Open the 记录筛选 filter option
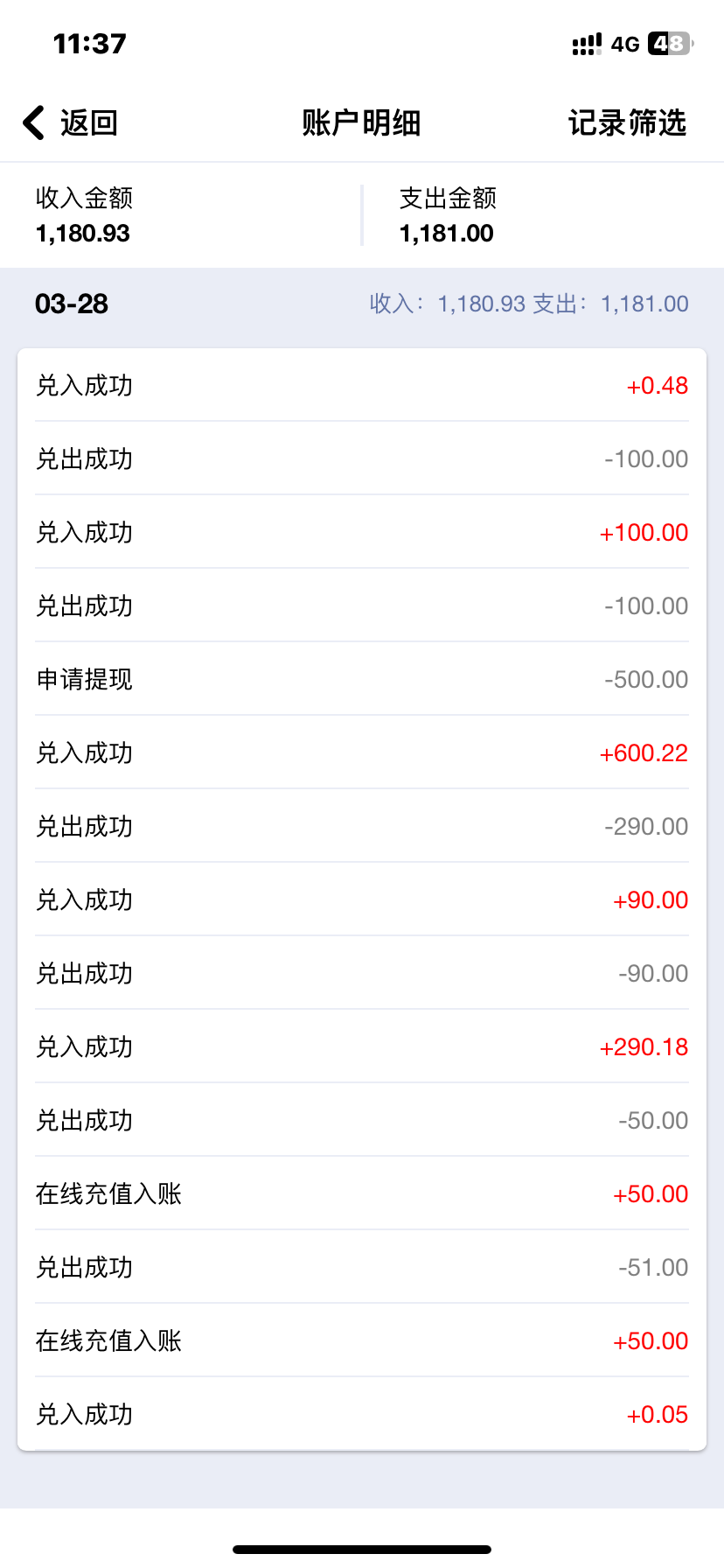Image resolution: width=724 pixels, height=1568 pixels. (x=627, y=122)
